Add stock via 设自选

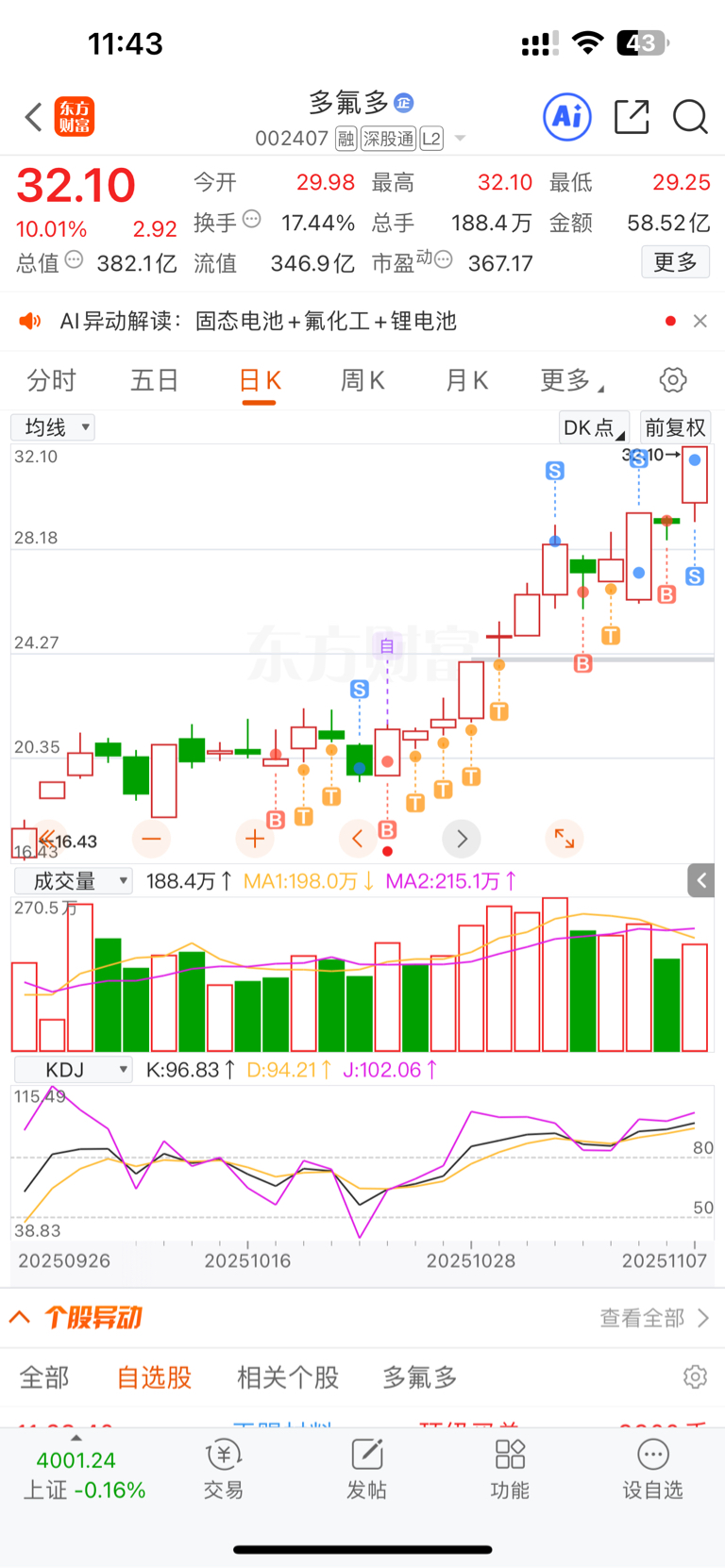pos(652,1468)
